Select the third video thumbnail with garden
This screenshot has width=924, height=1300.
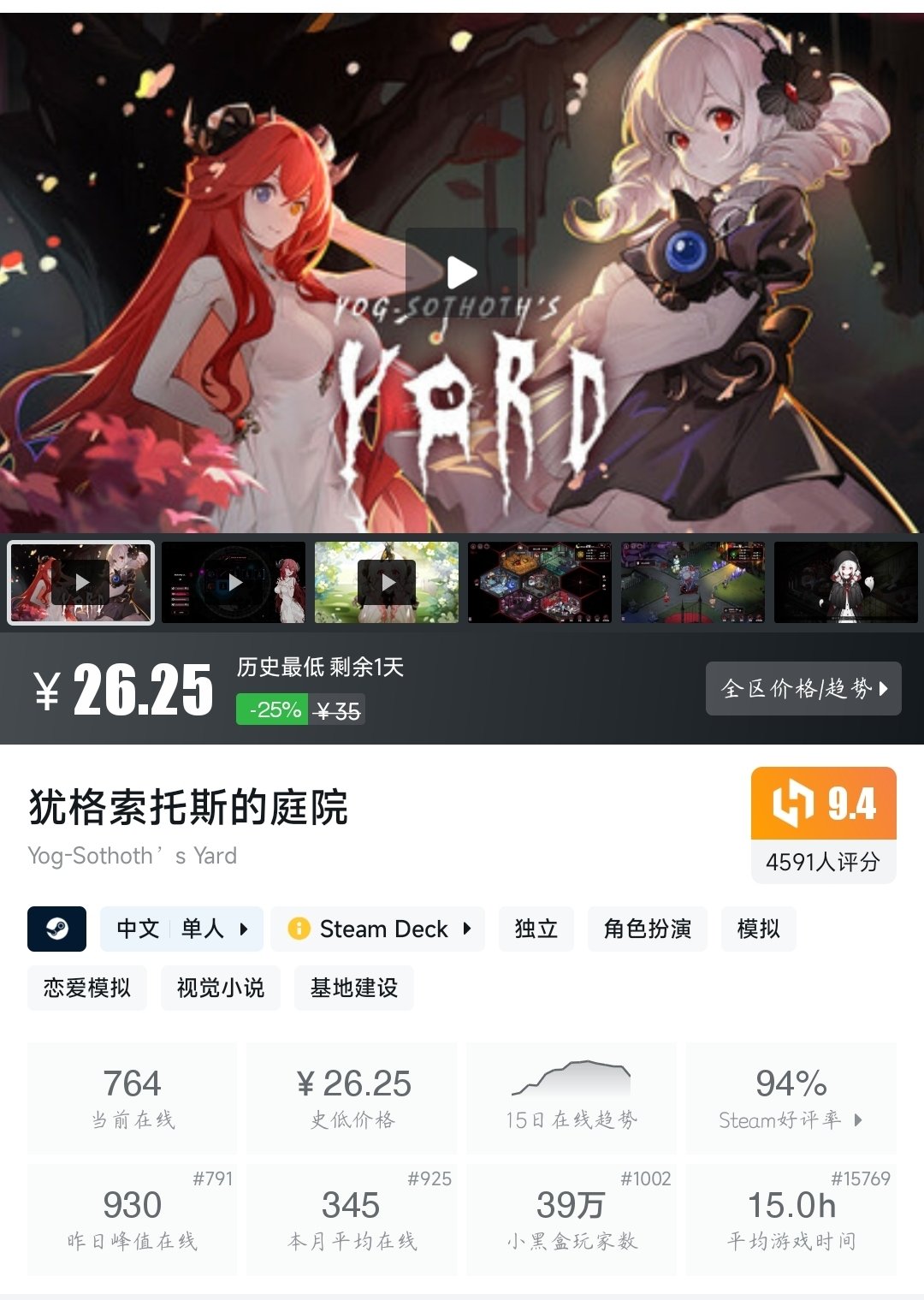click(387, 583)
